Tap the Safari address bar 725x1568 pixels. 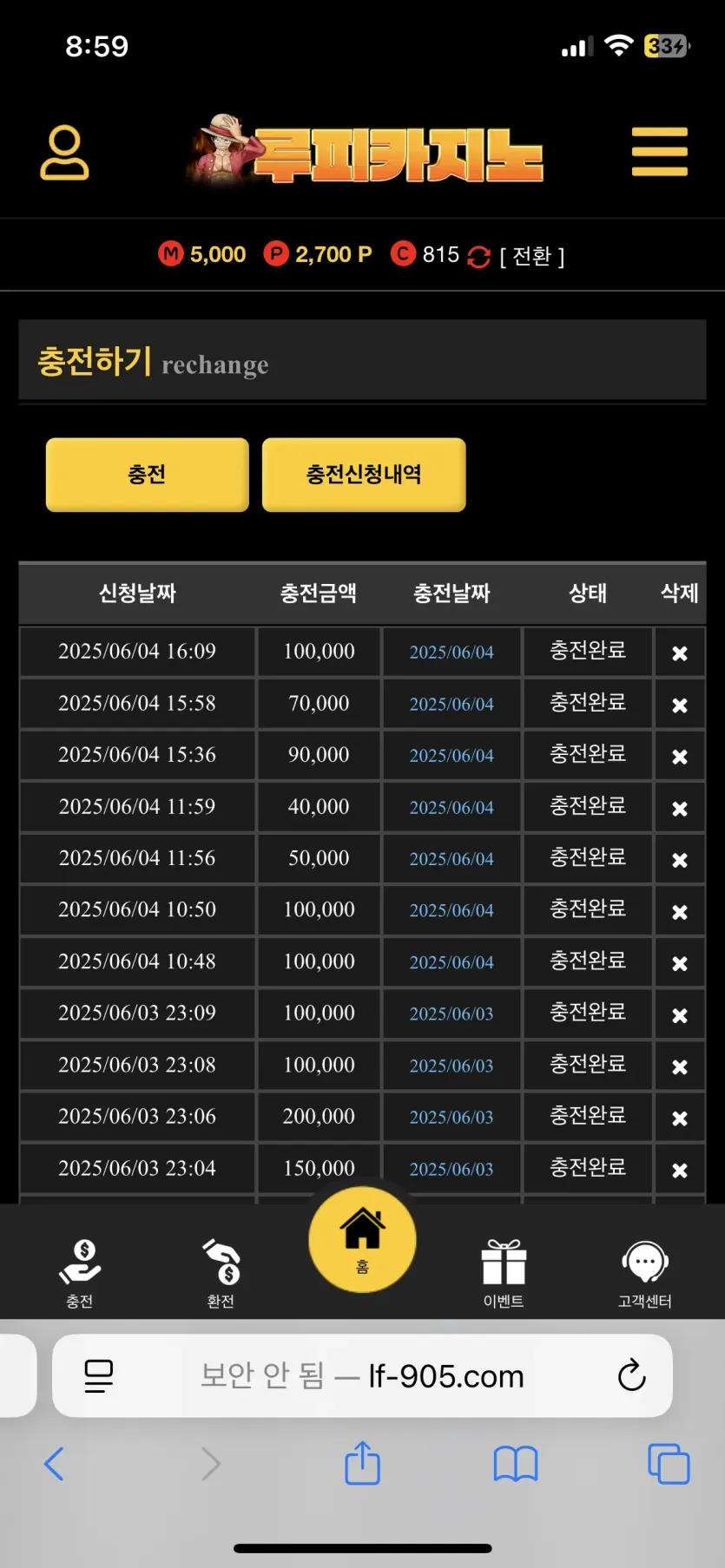coord(362,1375)
